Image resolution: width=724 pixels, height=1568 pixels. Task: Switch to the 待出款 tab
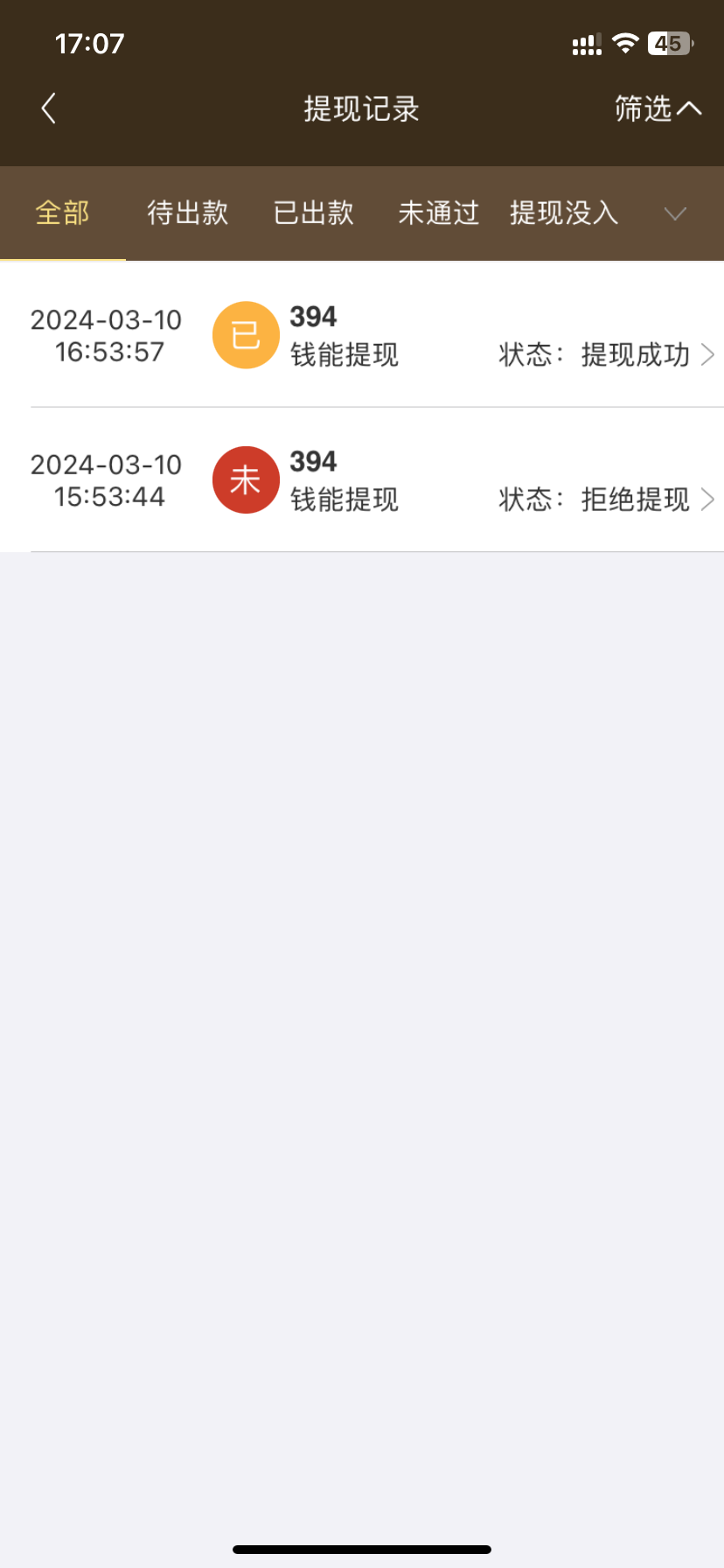pyautogui.click(x=187, y=213)
